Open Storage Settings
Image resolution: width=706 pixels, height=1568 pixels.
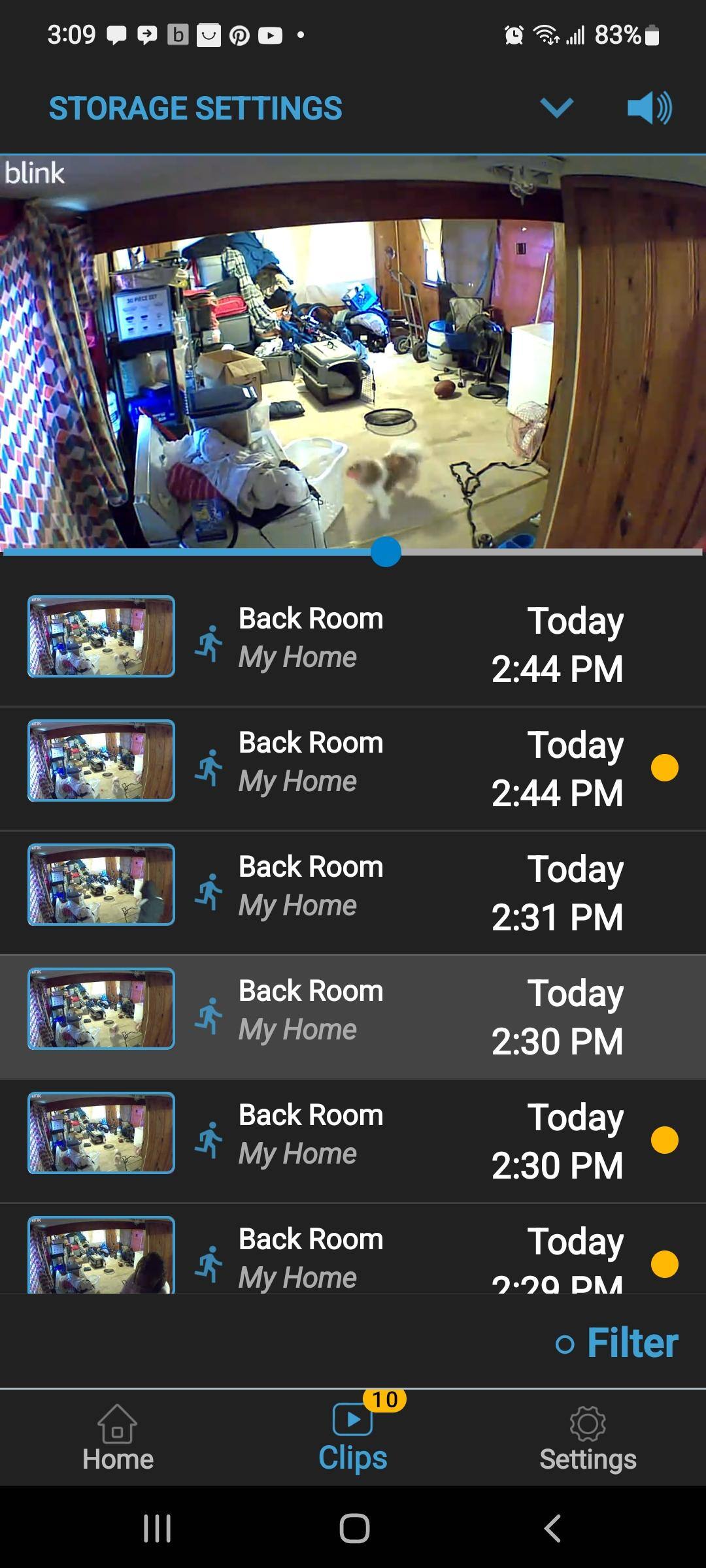195,108
